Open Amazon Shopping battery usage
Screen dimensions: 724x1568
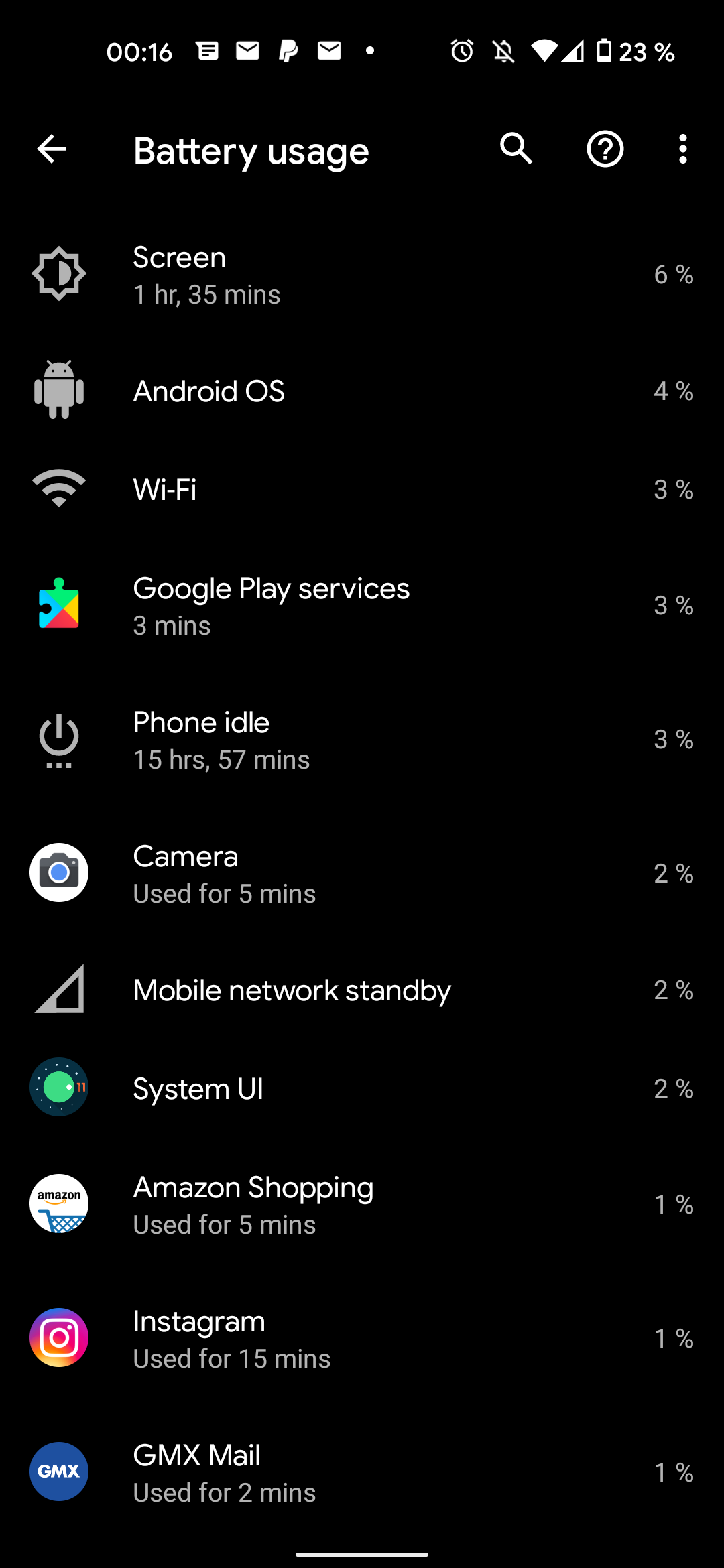362,1205
